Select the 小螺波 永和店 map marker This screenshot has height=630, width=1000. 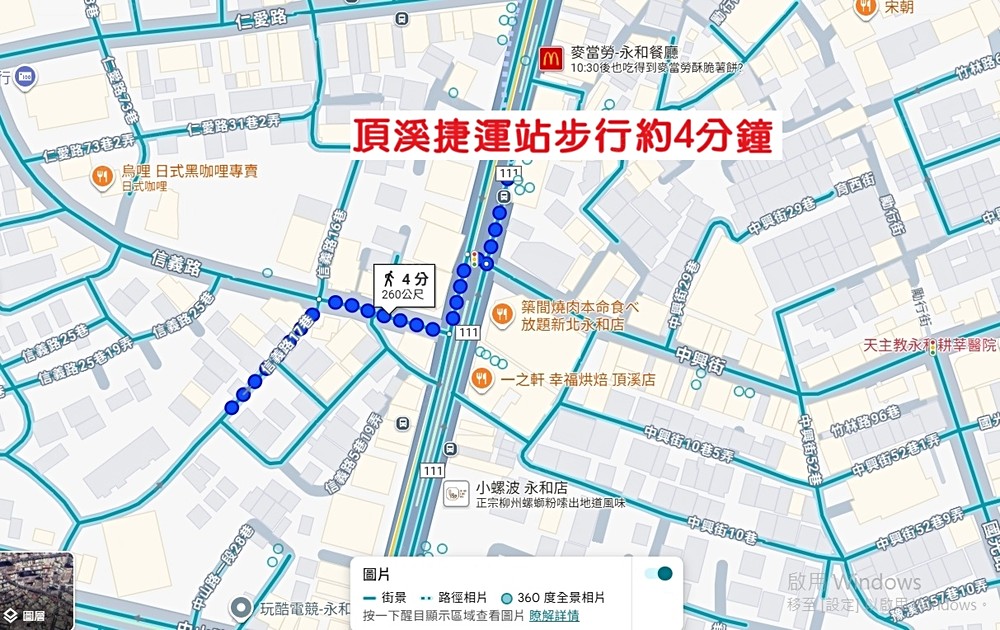(457, 493)
